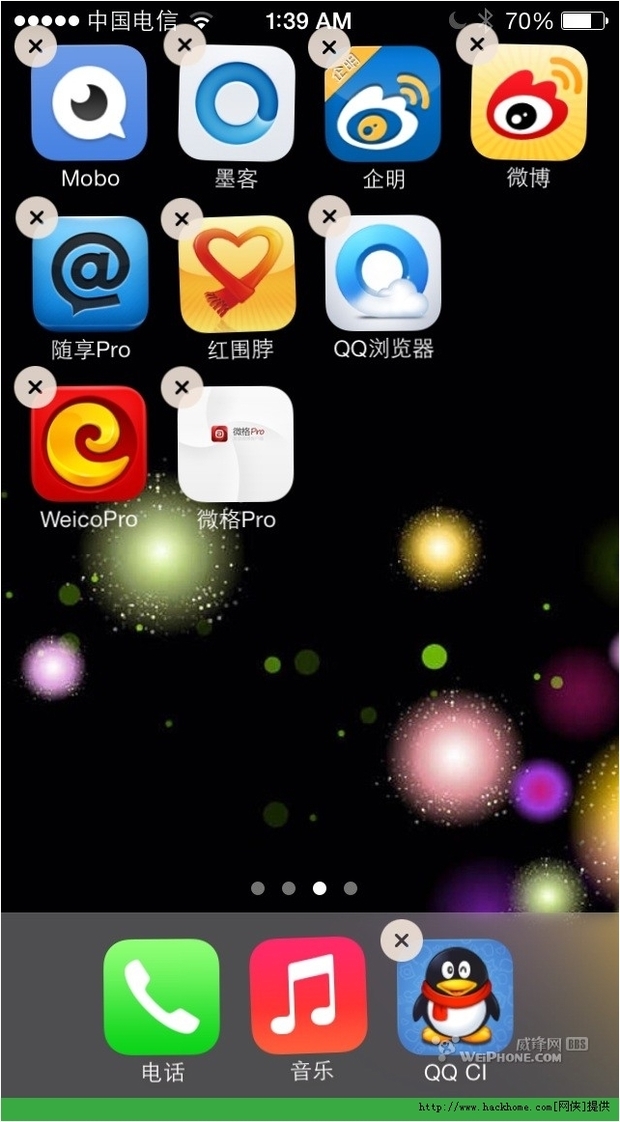
Task: Remove the 微博 app with its X badge
Action: pos(477,44)
